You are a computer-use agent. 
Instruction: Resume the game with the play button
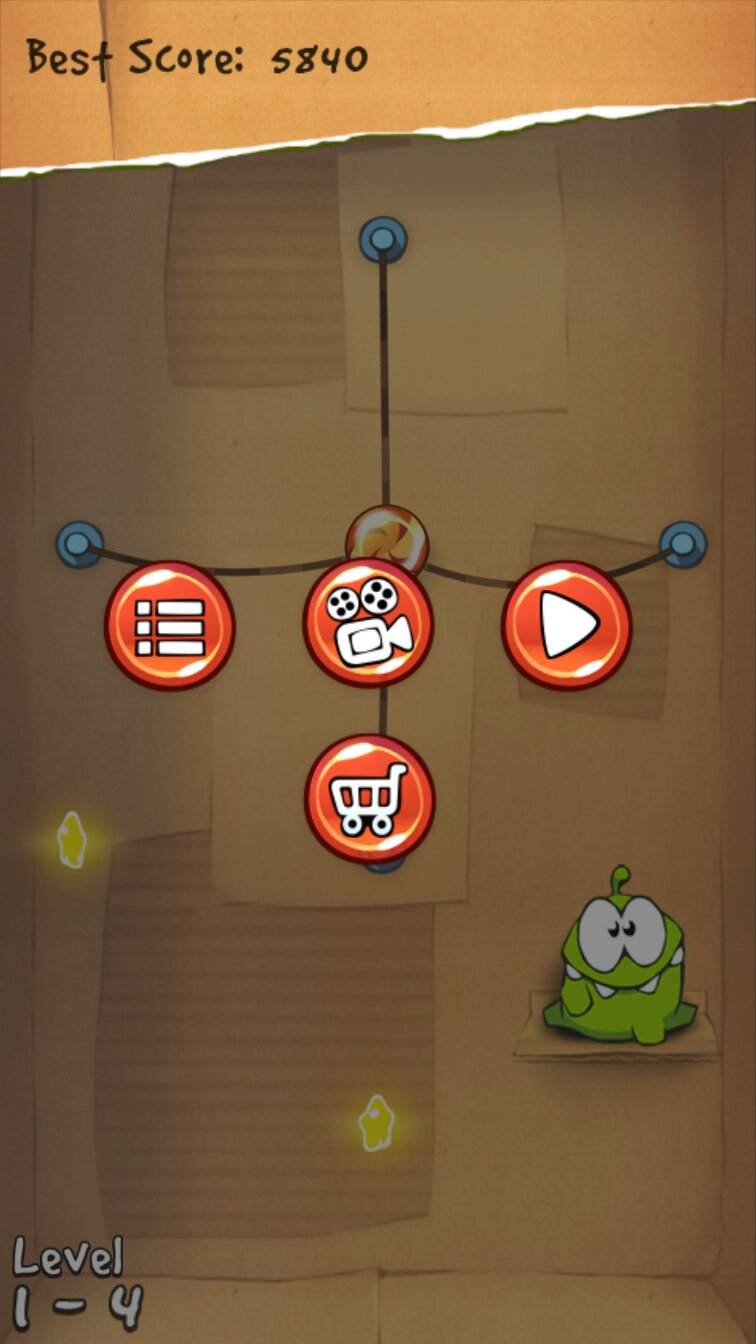(566, 626)
